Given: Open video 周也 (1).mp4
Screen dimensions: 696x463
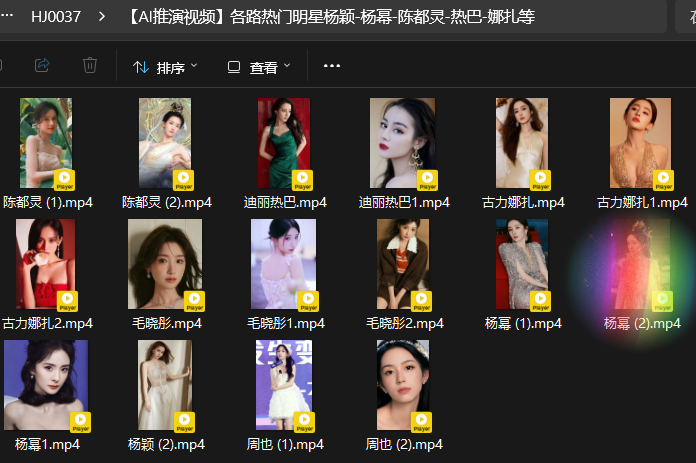Looking at the screenshot, I should pos(284,385).
